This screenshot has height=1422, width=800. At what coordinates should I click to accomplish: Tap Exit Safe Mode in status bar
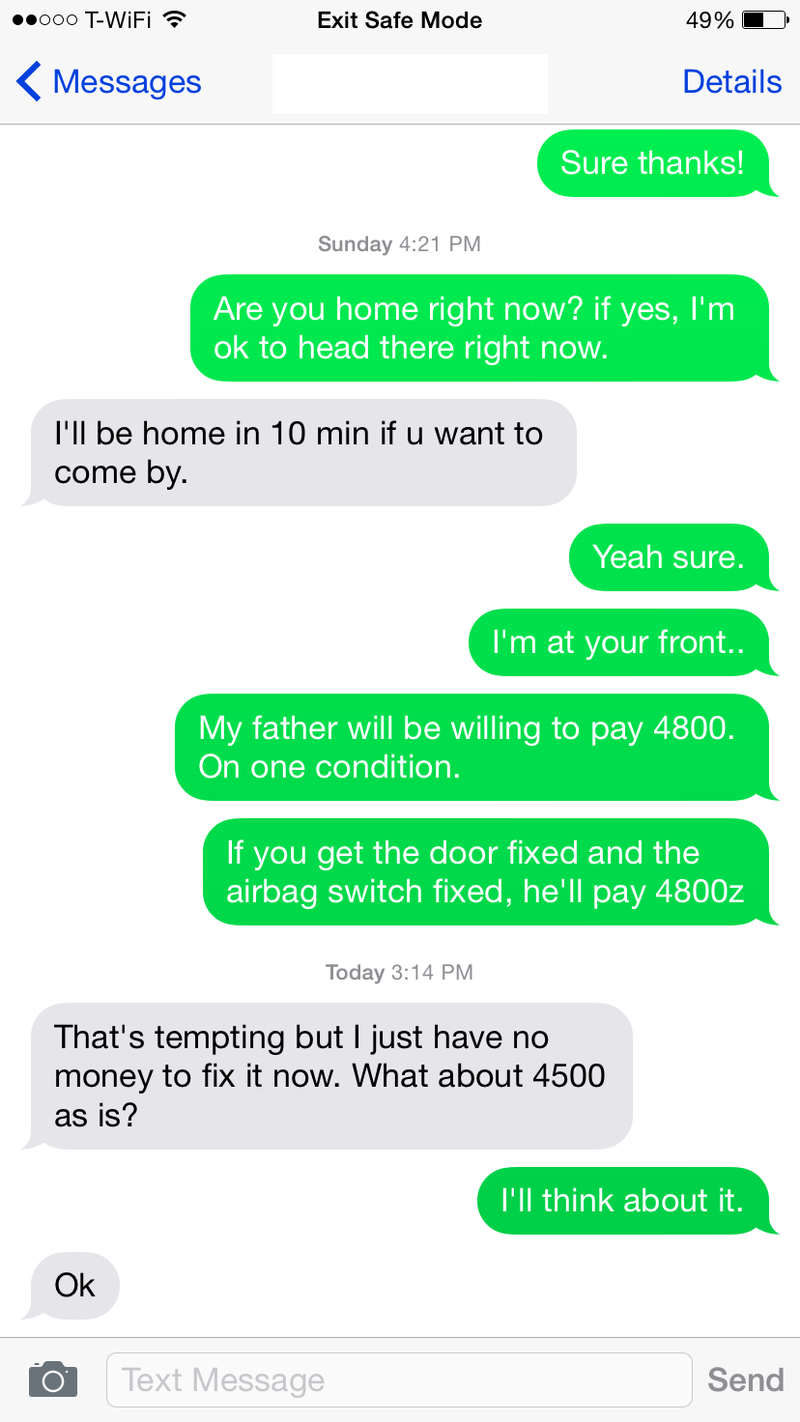pos(399,20)
